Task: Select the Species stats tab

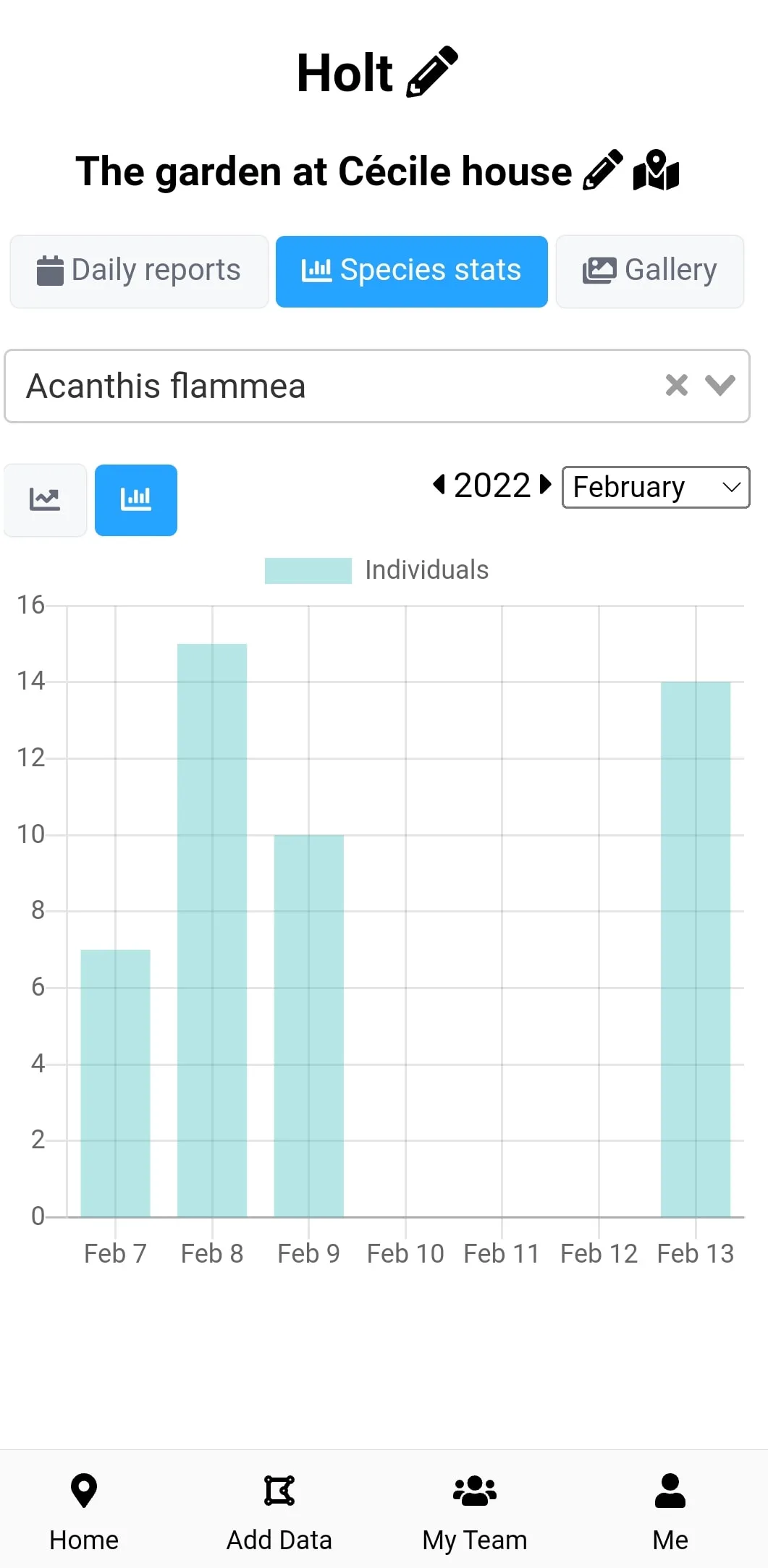Action: (x=411, y=271)
